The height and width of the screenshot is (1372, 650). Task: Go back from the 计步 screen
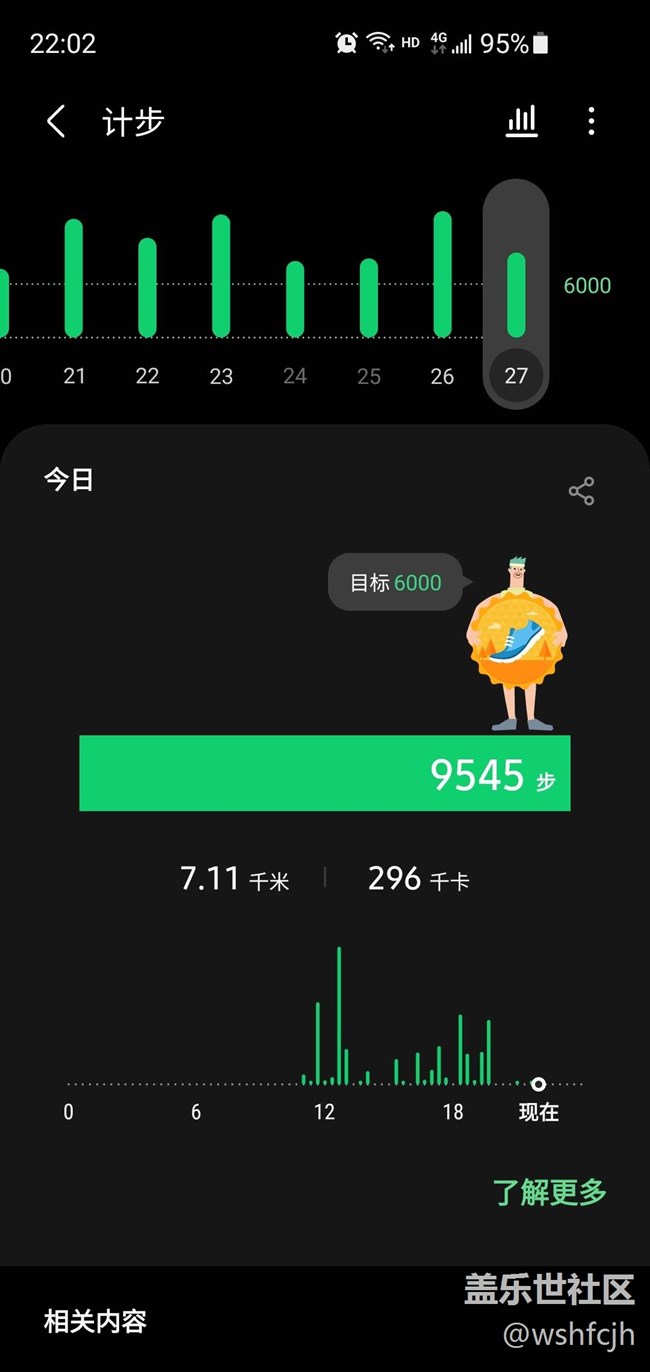[56, 122]
